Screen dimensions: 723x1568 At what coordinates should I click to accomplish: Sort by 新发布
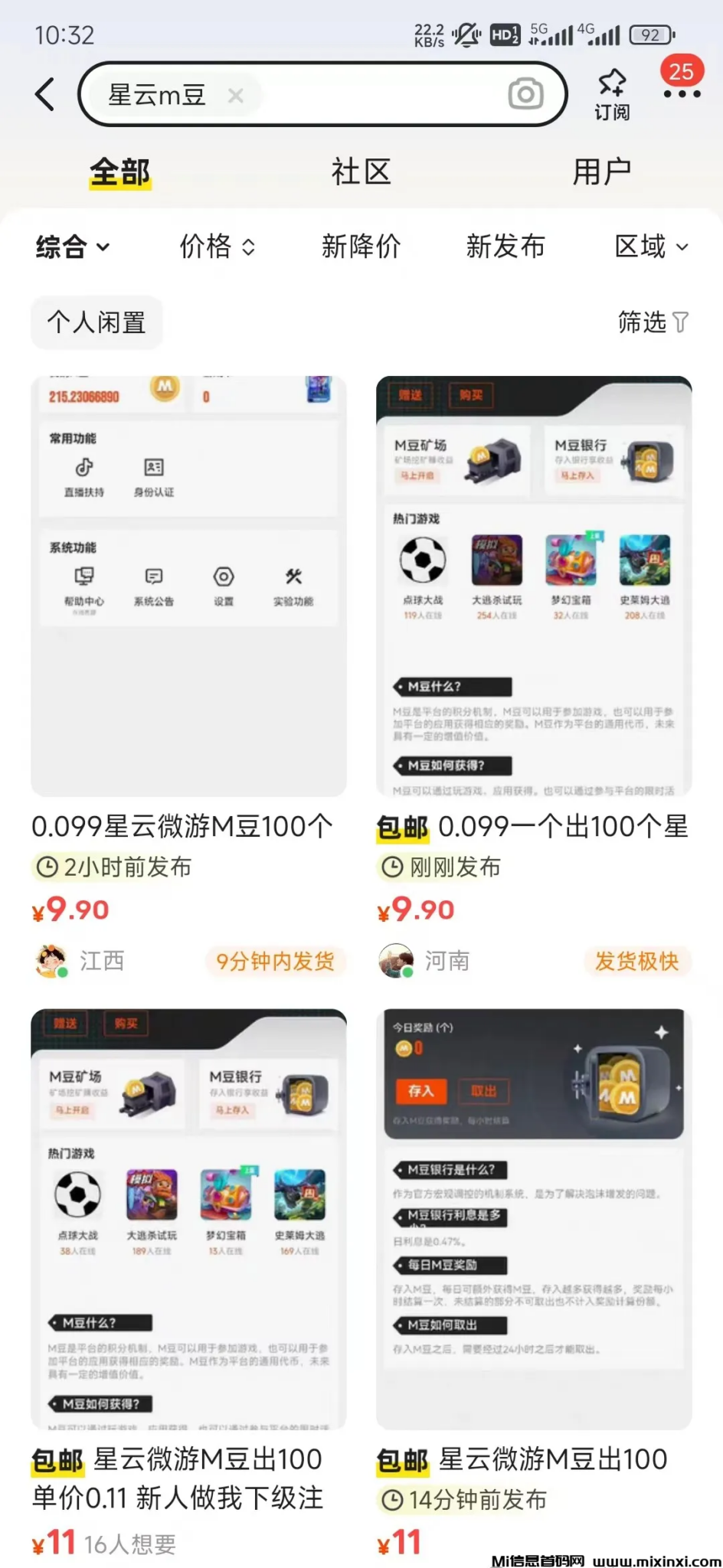505,247
